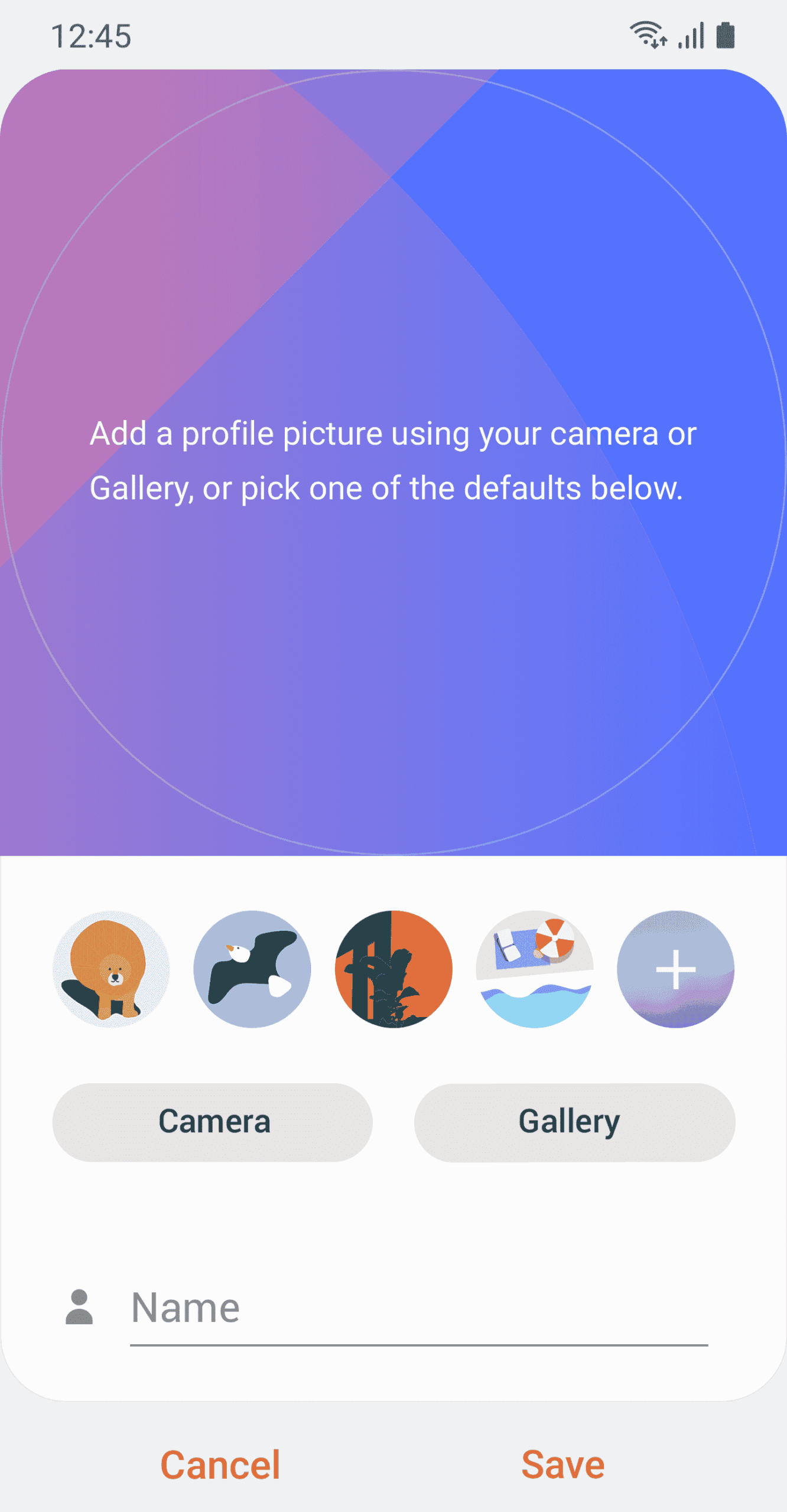Choose a picture from Gallery
Screen dimensions: 787x1512
pos(574,1122)
